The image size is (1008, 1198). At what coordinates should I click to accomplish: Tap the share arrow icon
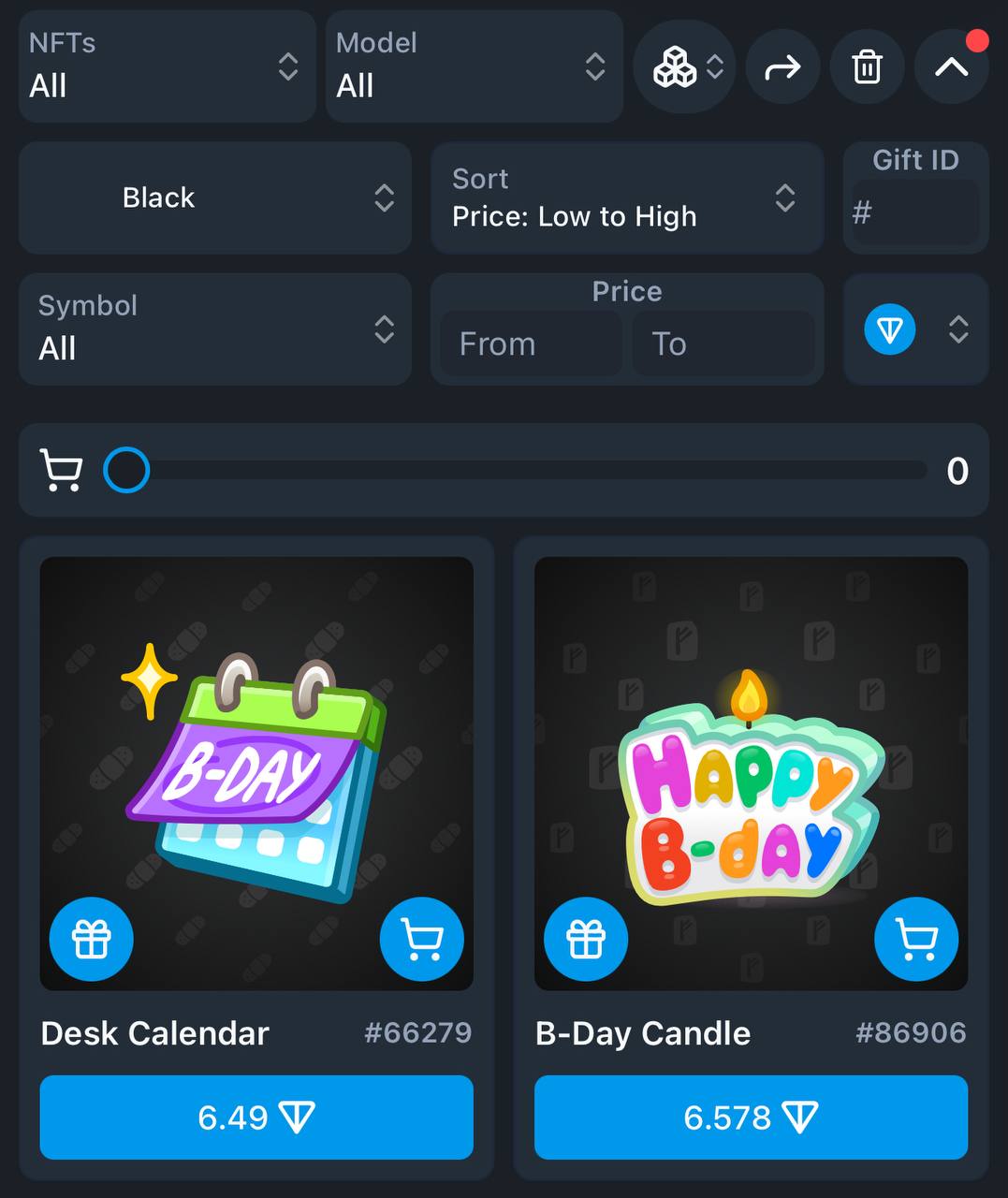click(782, 66)
